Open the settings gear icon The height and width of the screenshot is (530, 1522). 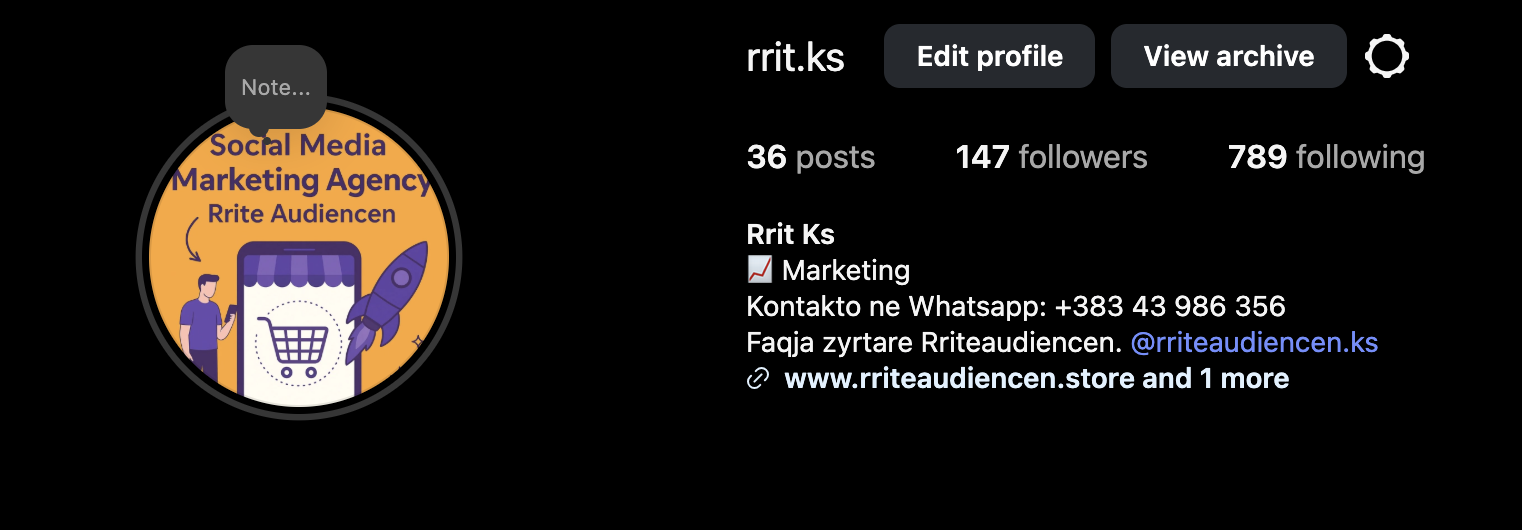1387,56
